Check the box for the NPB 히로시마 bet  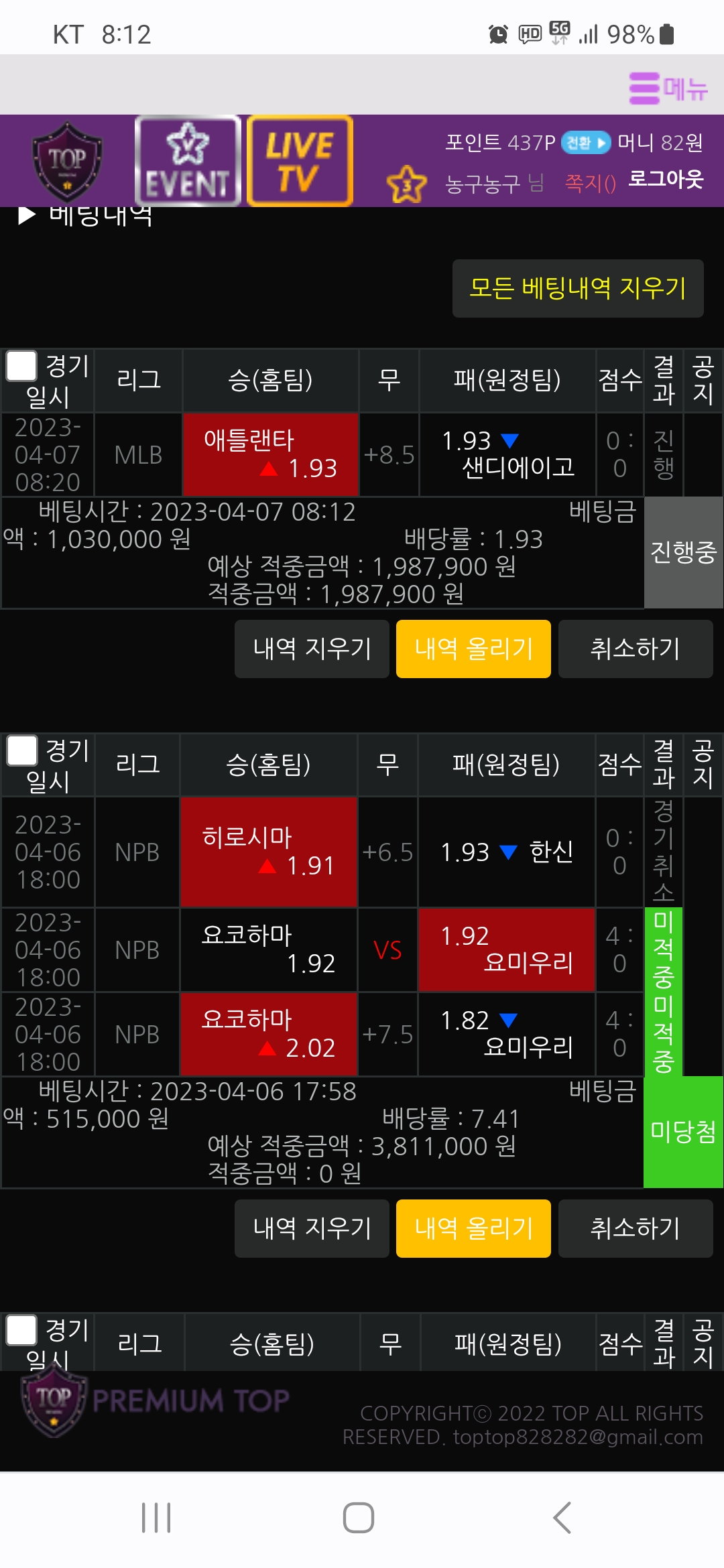tap(21, 750)
